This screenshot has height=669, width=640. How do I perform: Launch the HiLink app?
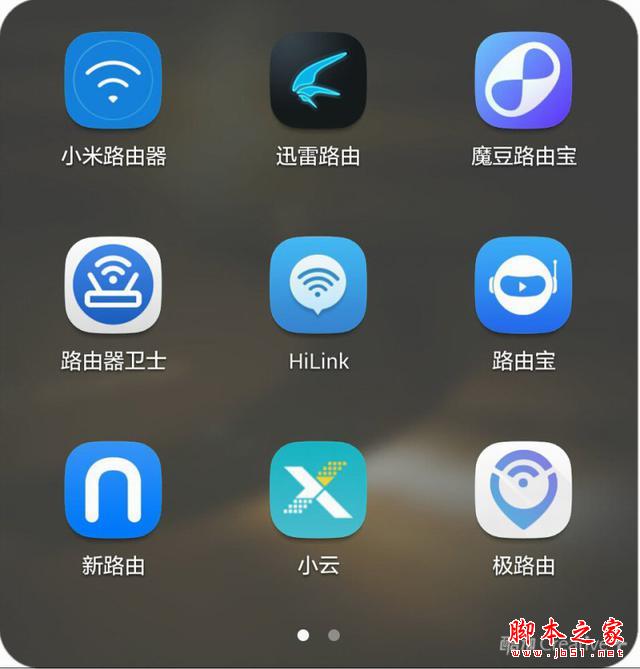click(318, 285)
